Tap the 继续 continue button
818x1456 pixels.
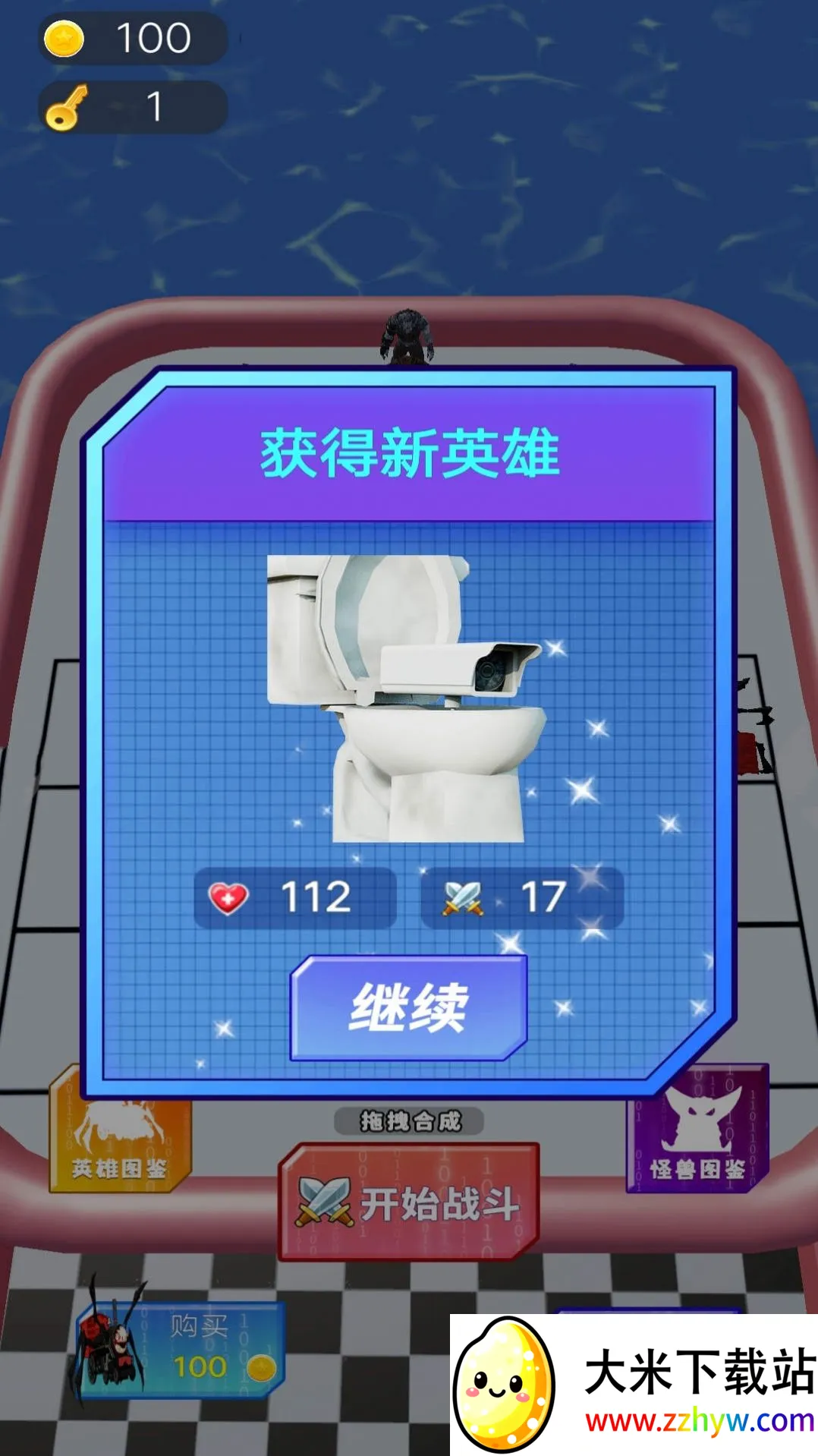[x=408, y=1008]
